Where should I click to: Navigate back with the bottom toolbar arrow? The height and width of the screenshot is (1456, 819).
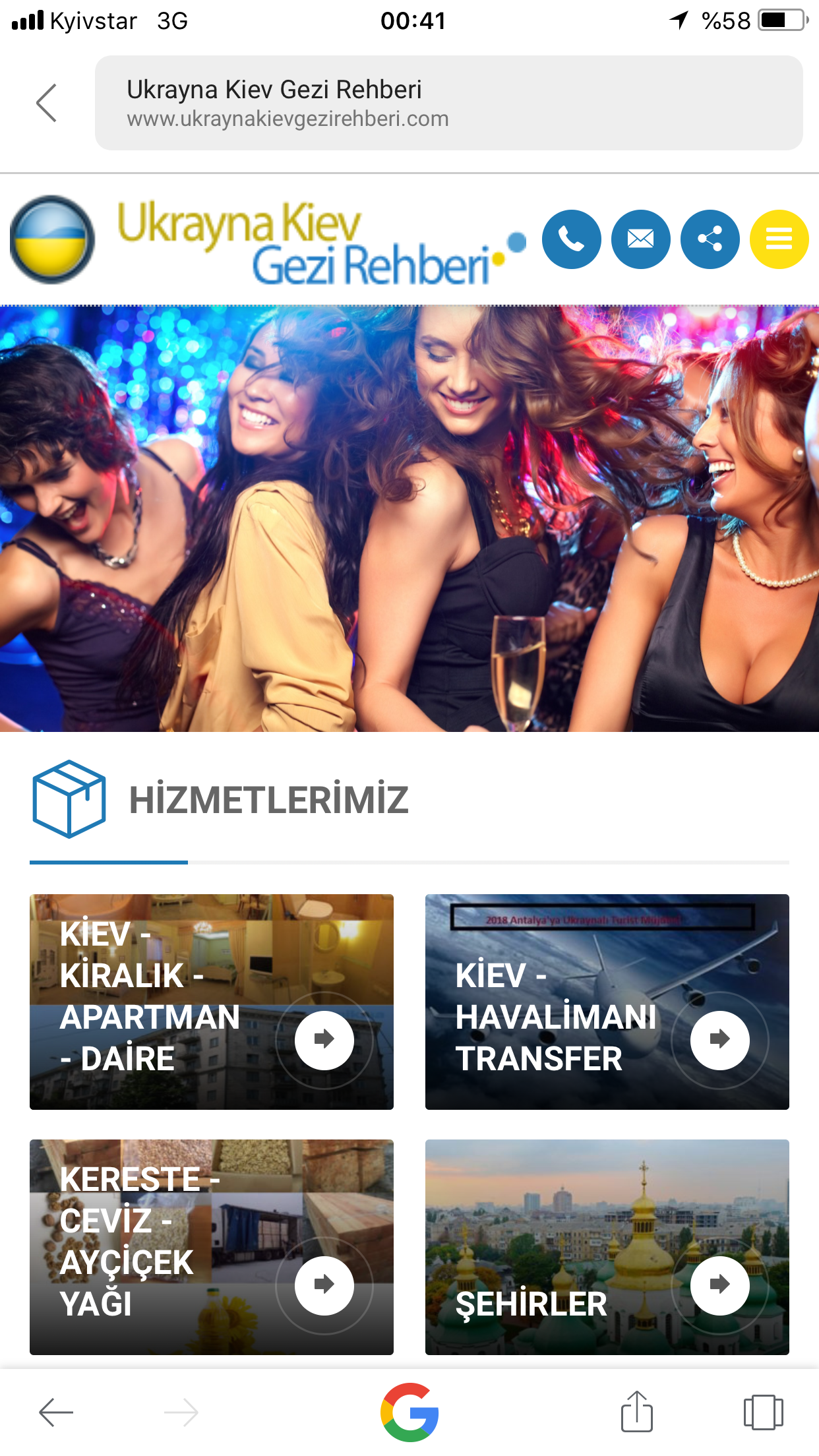(x=56, y=1412)
